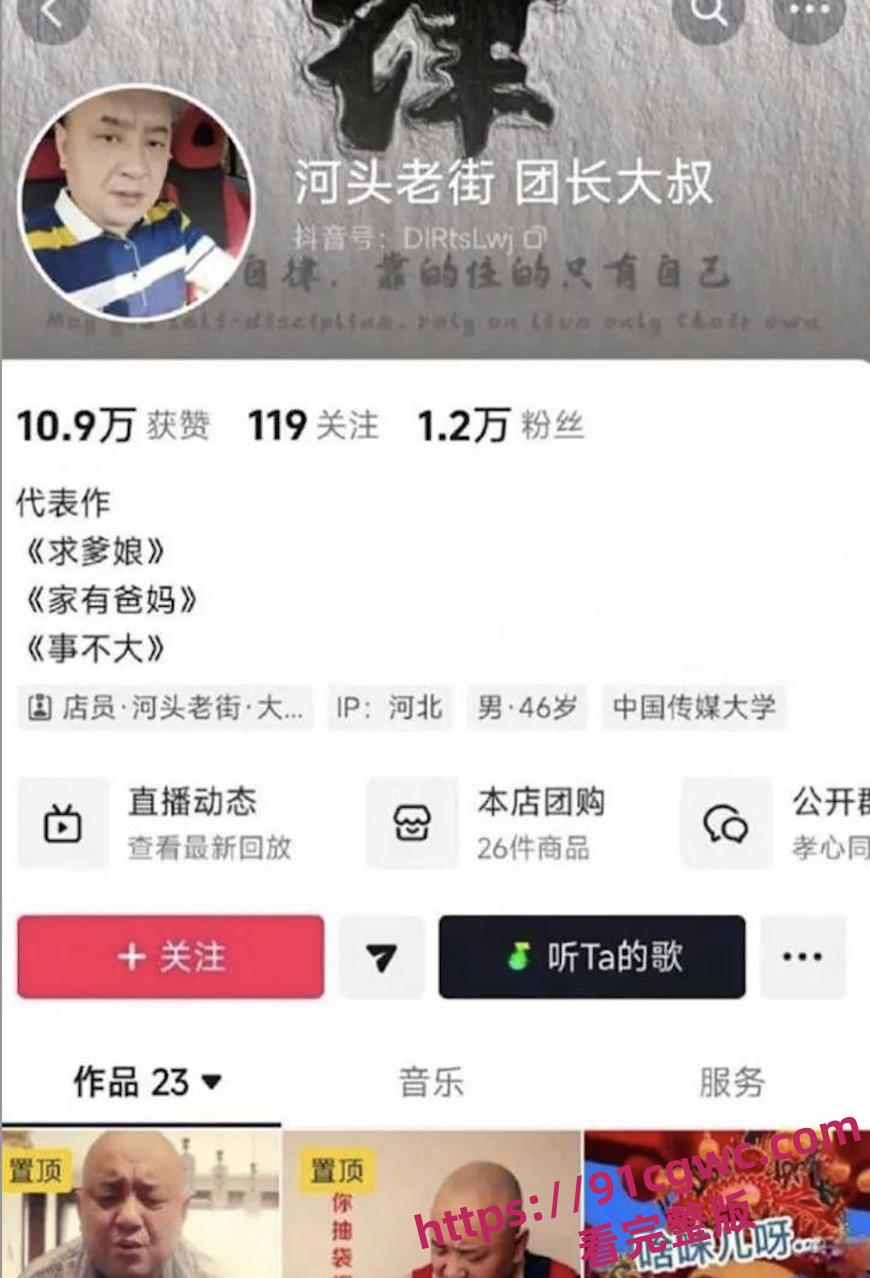Tap the red 关注 follow button
The width and height of the screenshot is (870, 1278).
pyautogui.click(x=169, y=958)
